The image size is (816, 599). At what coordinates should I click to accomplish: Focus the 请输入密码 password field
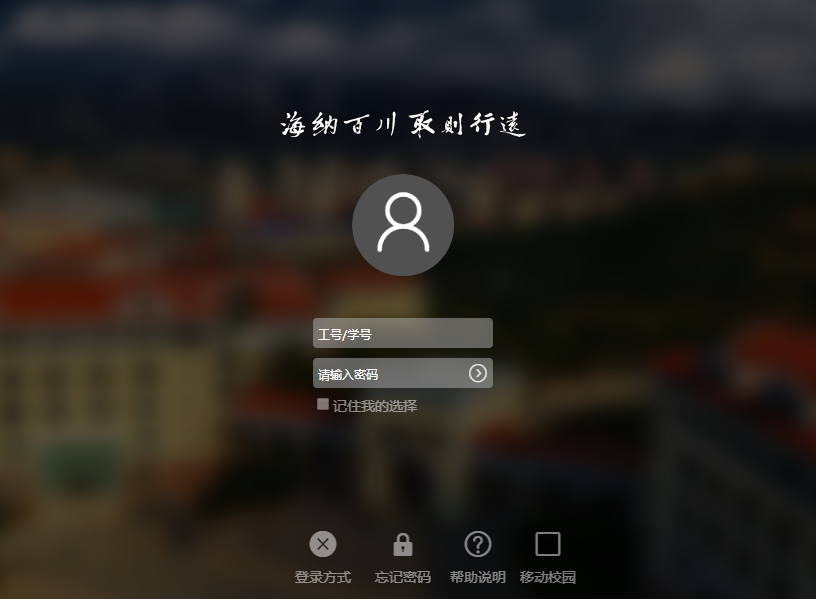[388, 374]
